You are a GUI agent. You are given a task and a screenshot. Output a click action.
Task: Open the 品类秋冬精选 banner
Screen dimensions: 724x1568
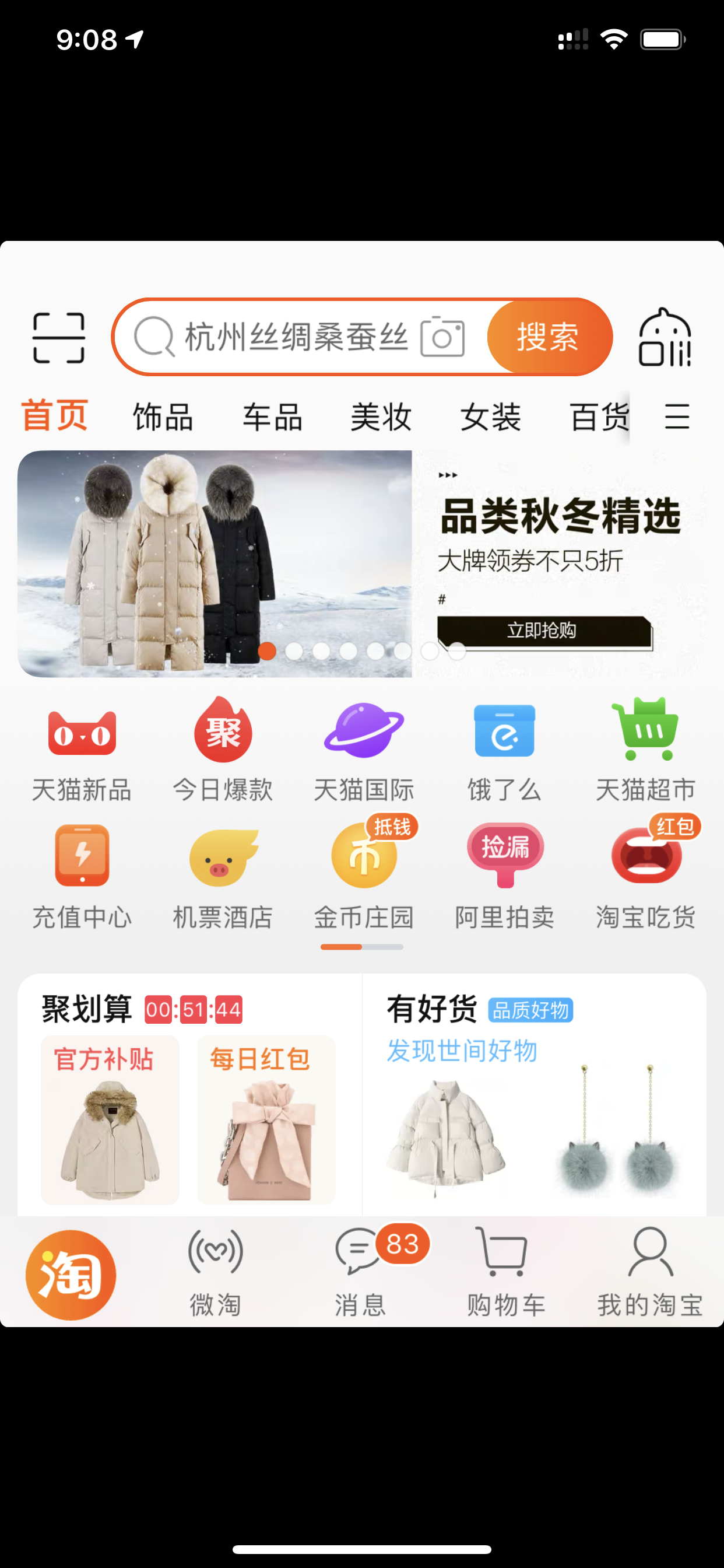point(361,563)
